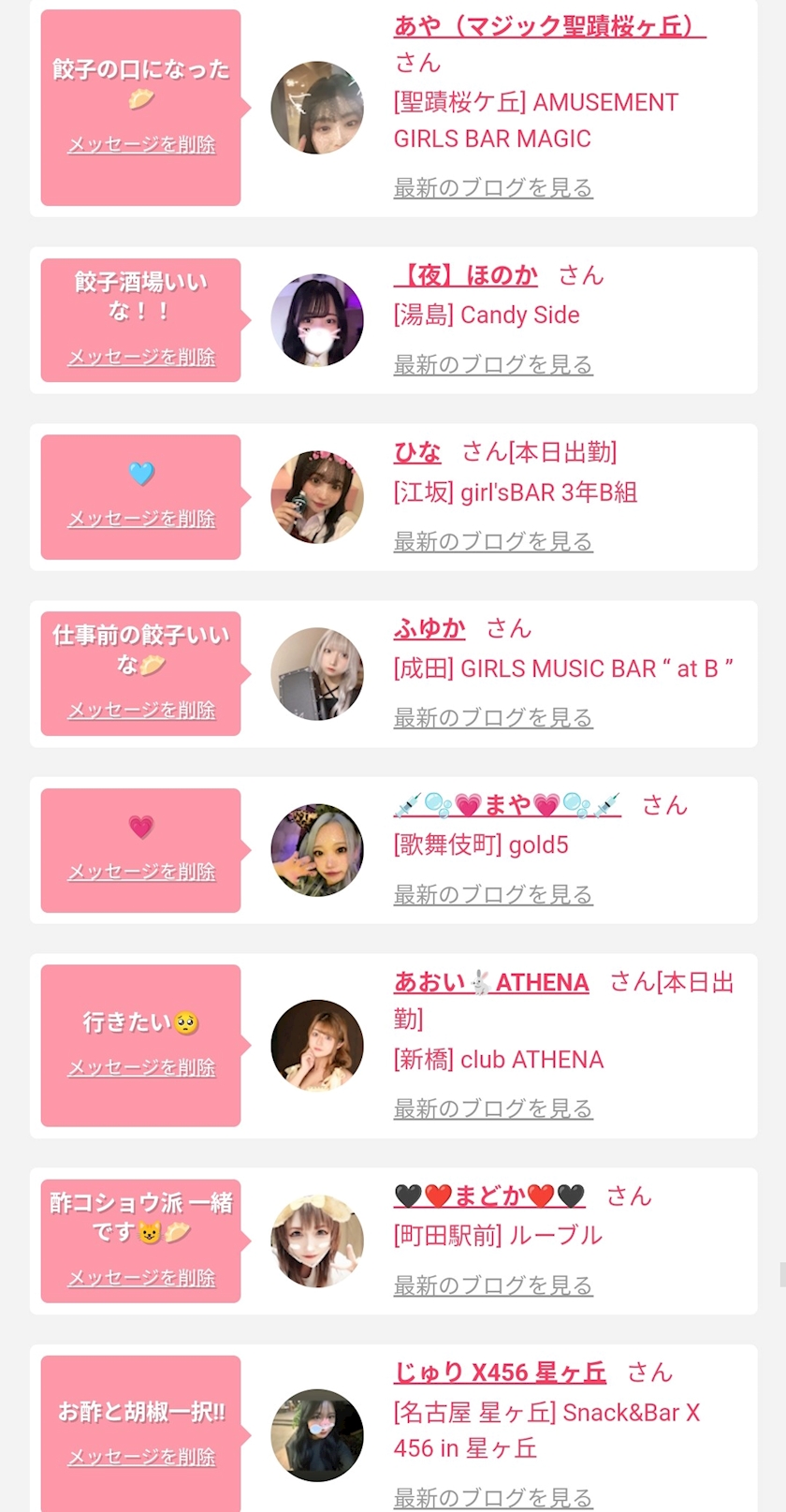Screen dimensions: 786x1512
Task: View latest blog of あおい ATHENA
Action: click(493, 1108)
